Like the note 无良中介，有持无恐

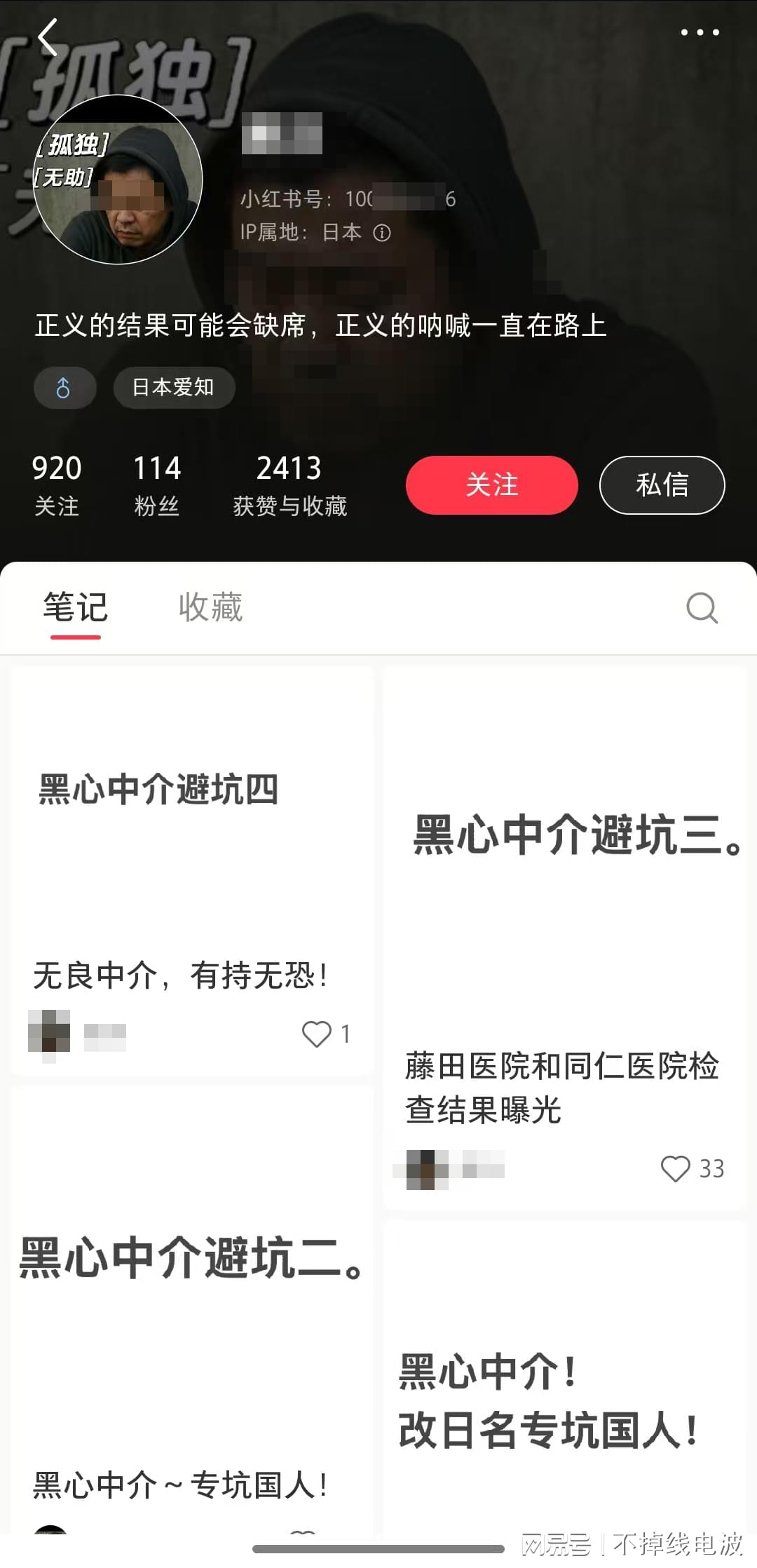[x=317, y=1034]
